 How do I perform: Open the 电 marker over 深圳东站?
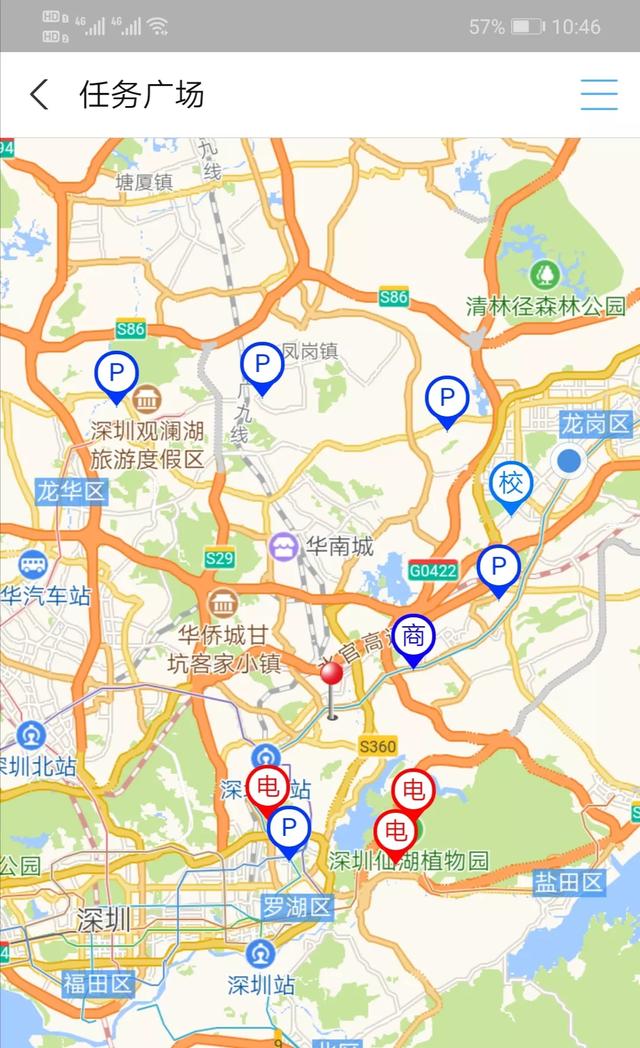pyautogui.click(x=269, y=792)
